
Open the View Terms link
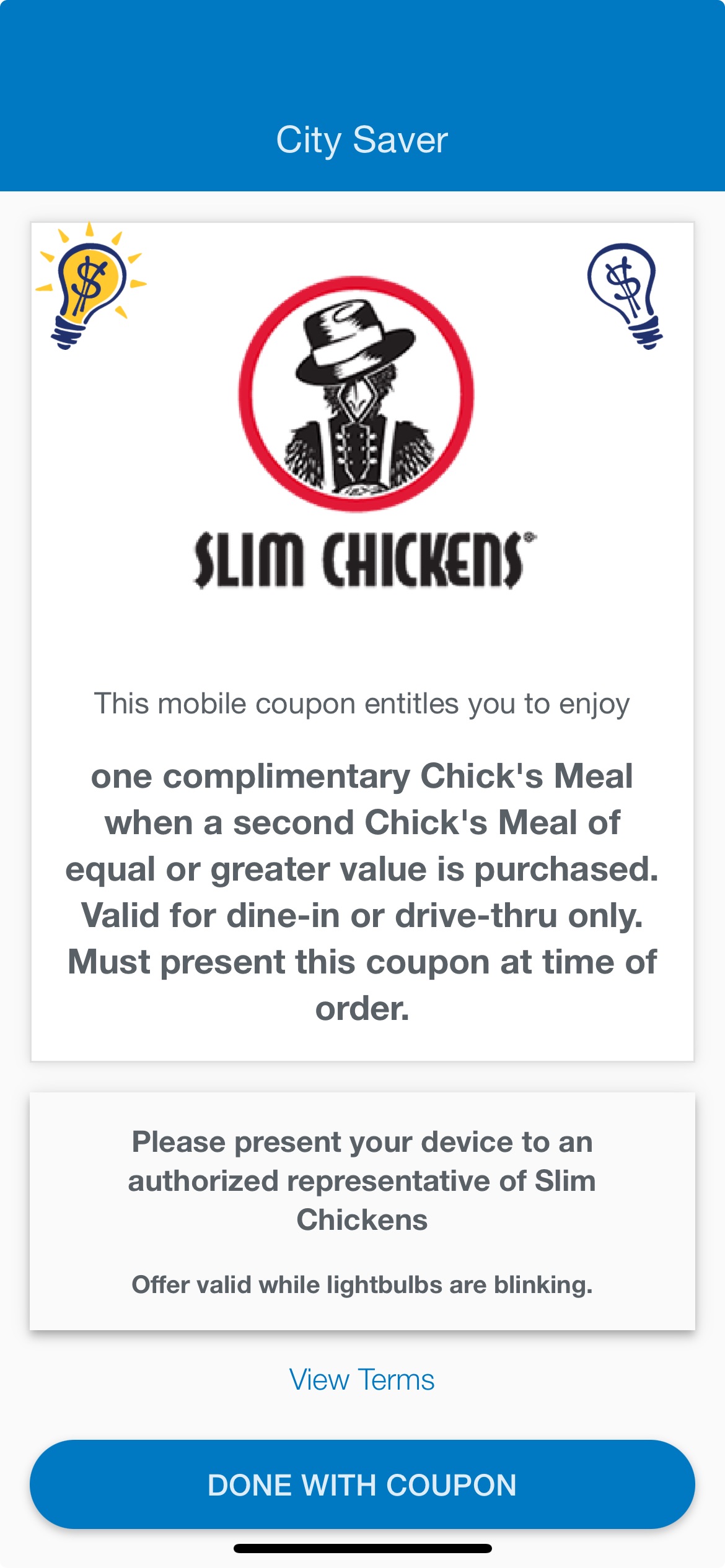click(x=362, y=1380)
